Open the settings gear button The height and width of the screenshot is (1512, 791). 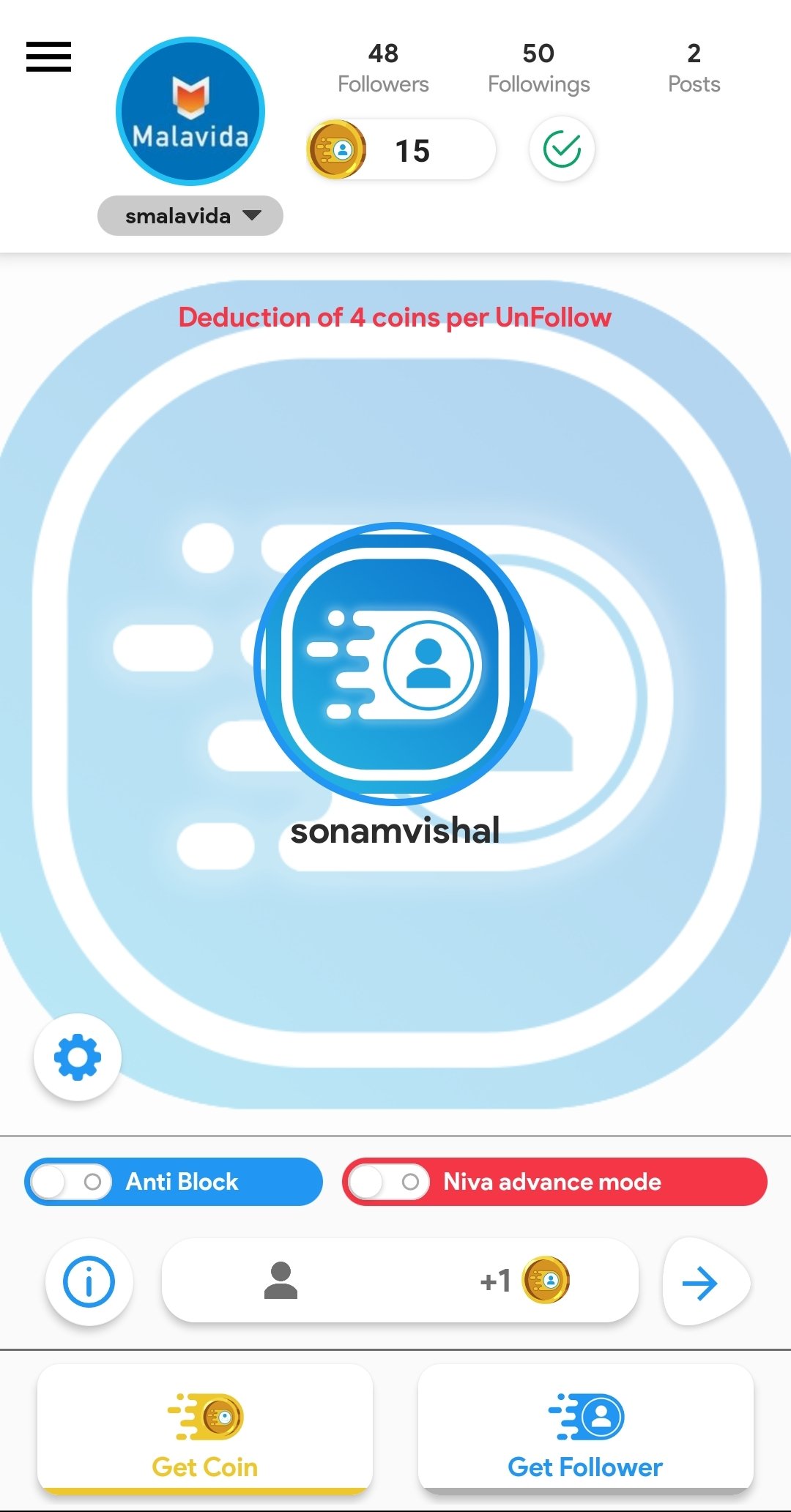78,1057
